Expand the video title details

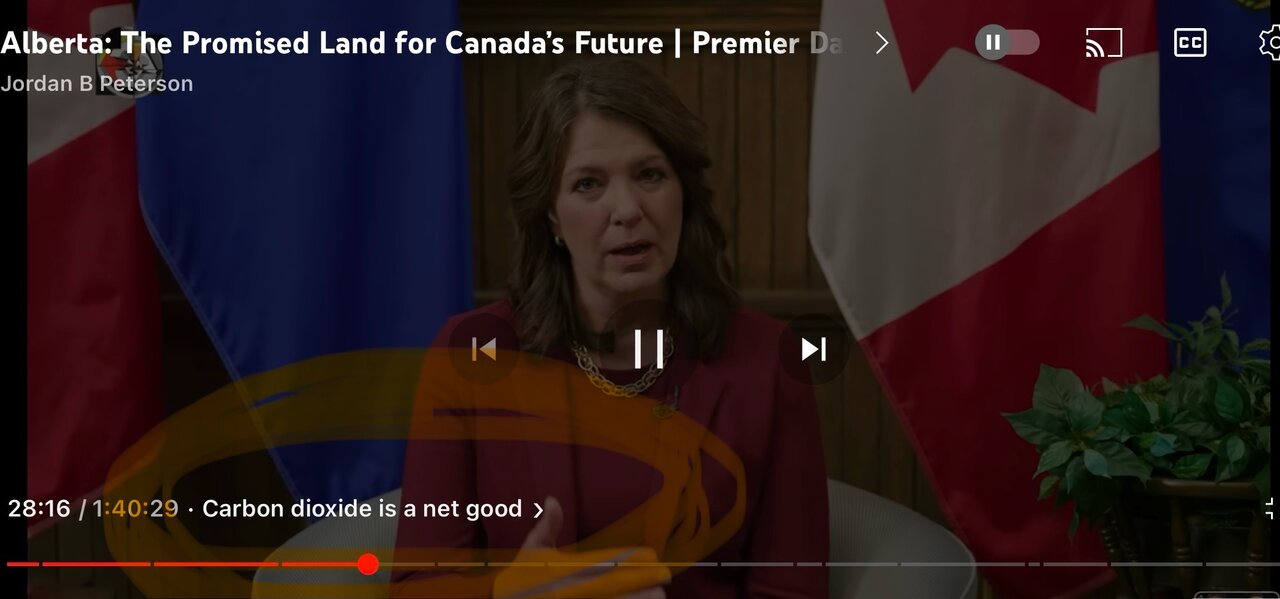881,43
